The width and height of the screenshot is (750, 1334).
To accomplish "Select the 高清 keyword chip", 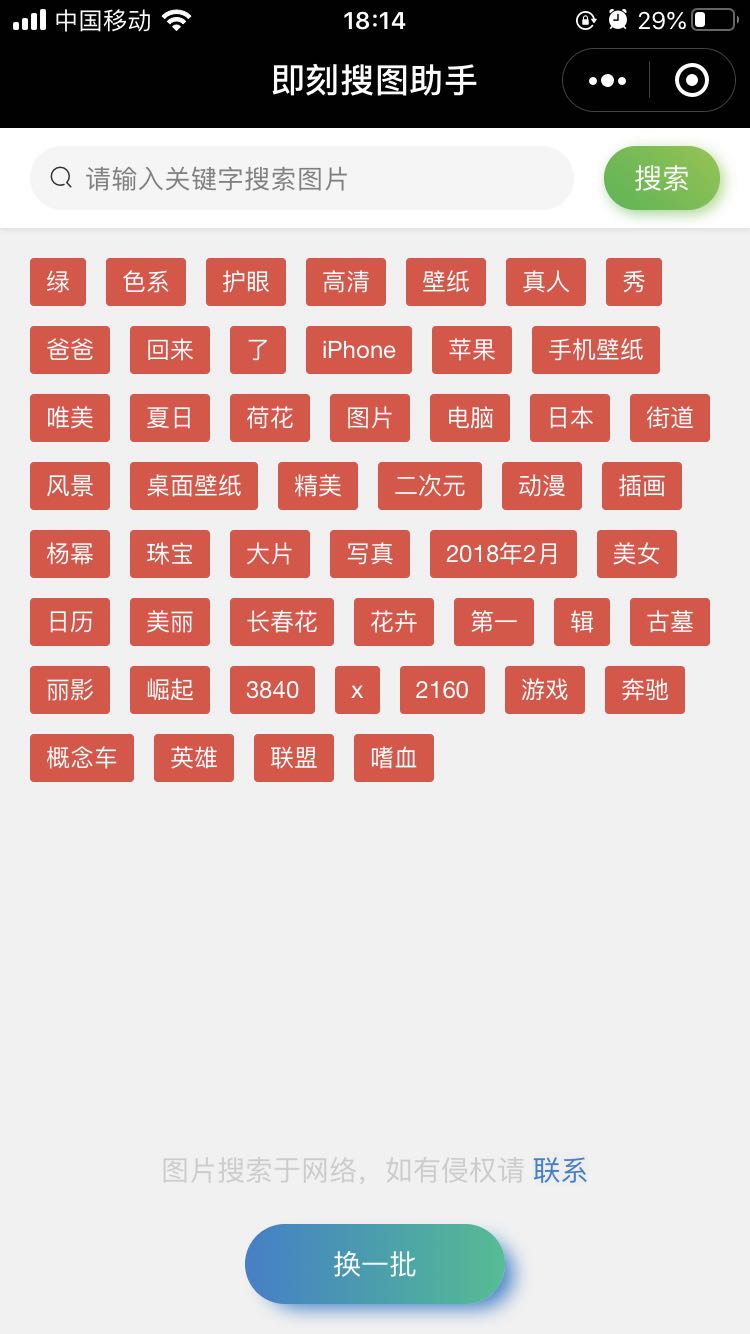I will click(x=346, y=282).
